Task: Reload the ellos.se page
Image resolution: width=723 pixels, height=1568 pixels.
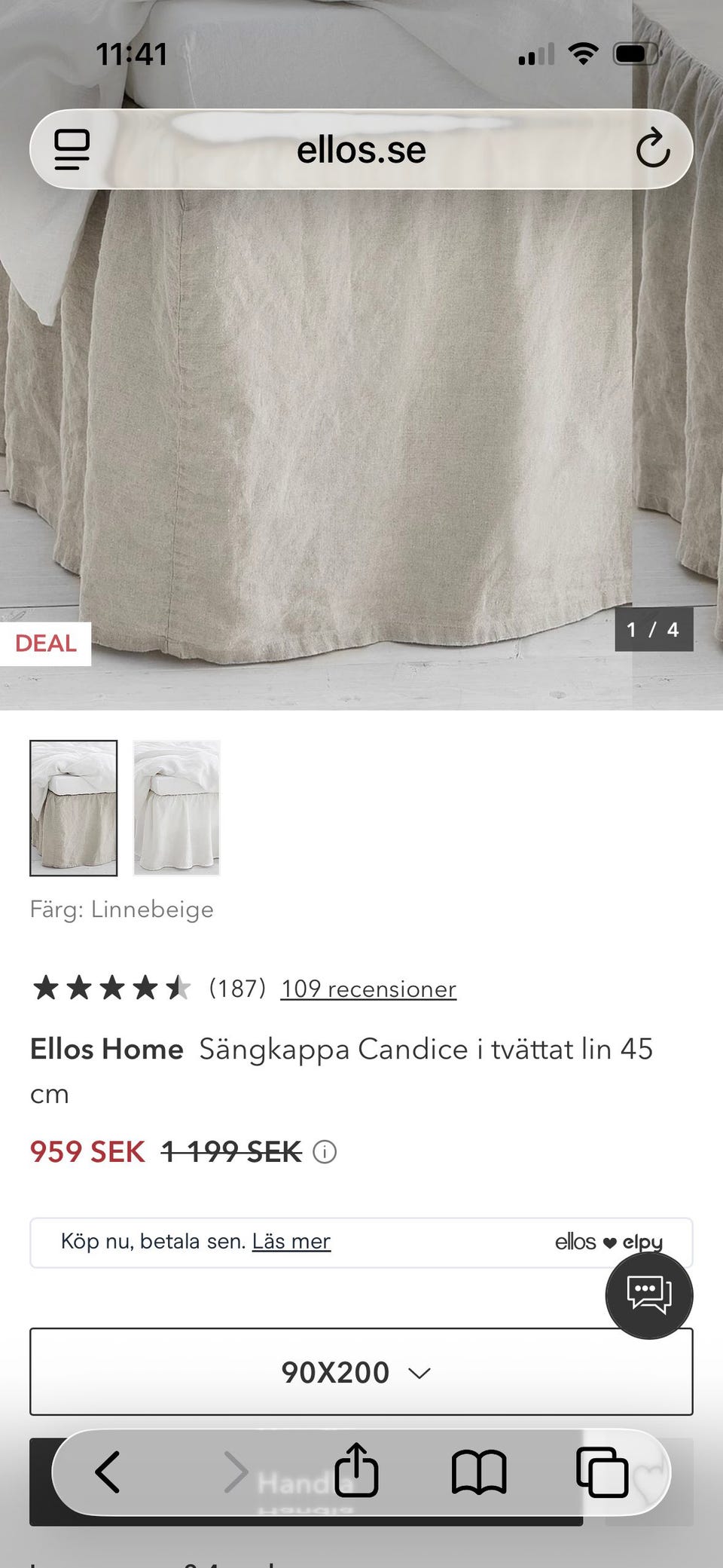Action: pos(654,149)
